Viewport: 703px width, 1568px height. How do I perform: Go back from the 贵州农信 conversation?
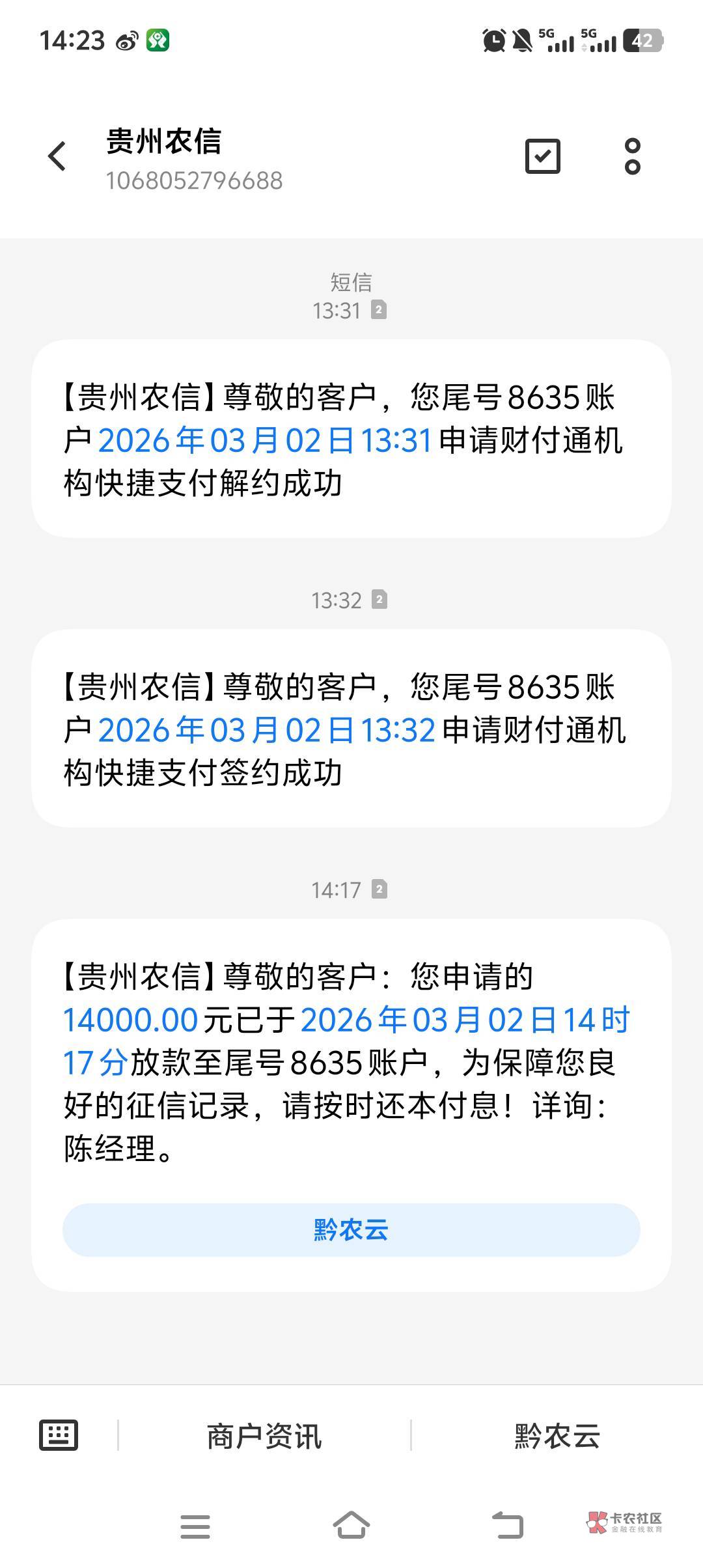pyautogui.click(x=57, y=156)
